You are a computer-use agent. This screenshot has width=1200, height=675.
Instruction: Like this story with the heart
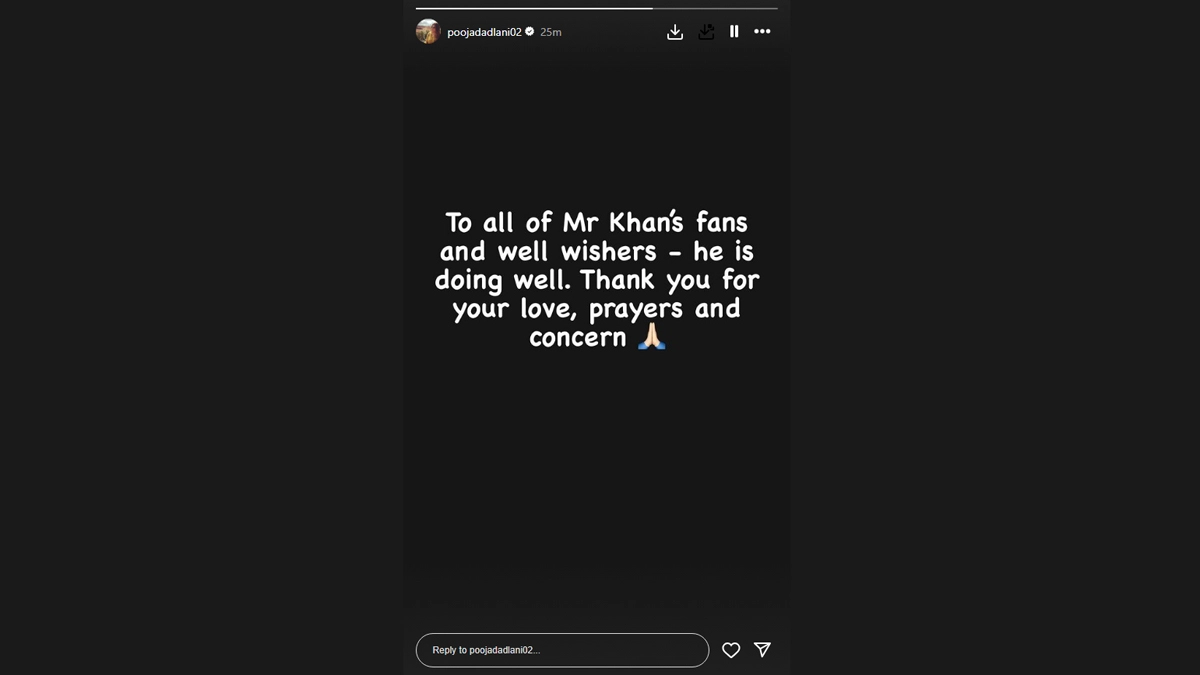coord(731,650)
